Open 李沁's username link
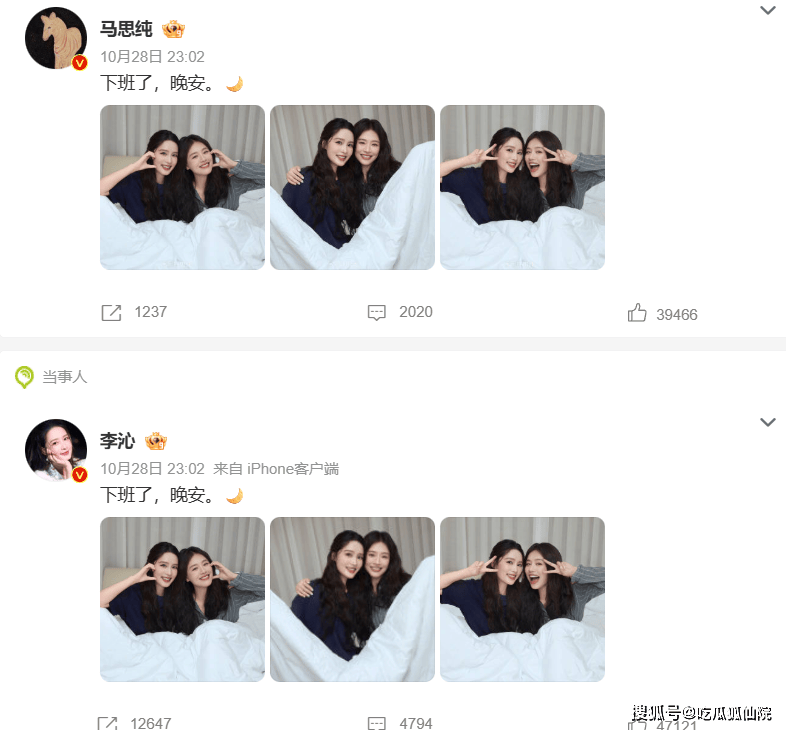 [x=117, y=441]
